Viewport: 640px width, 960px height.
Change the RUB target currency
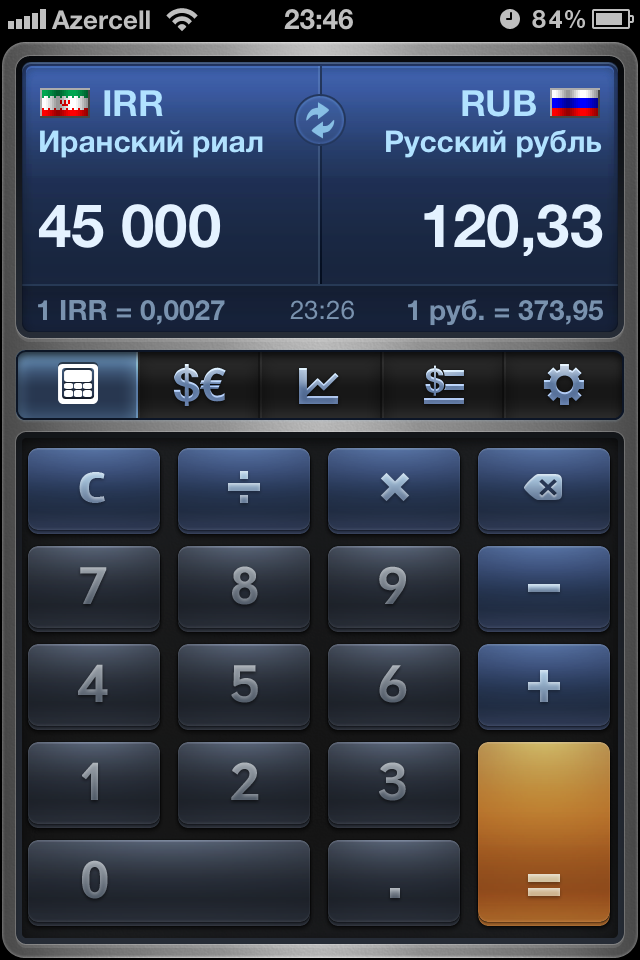click(x=492, y=122)
